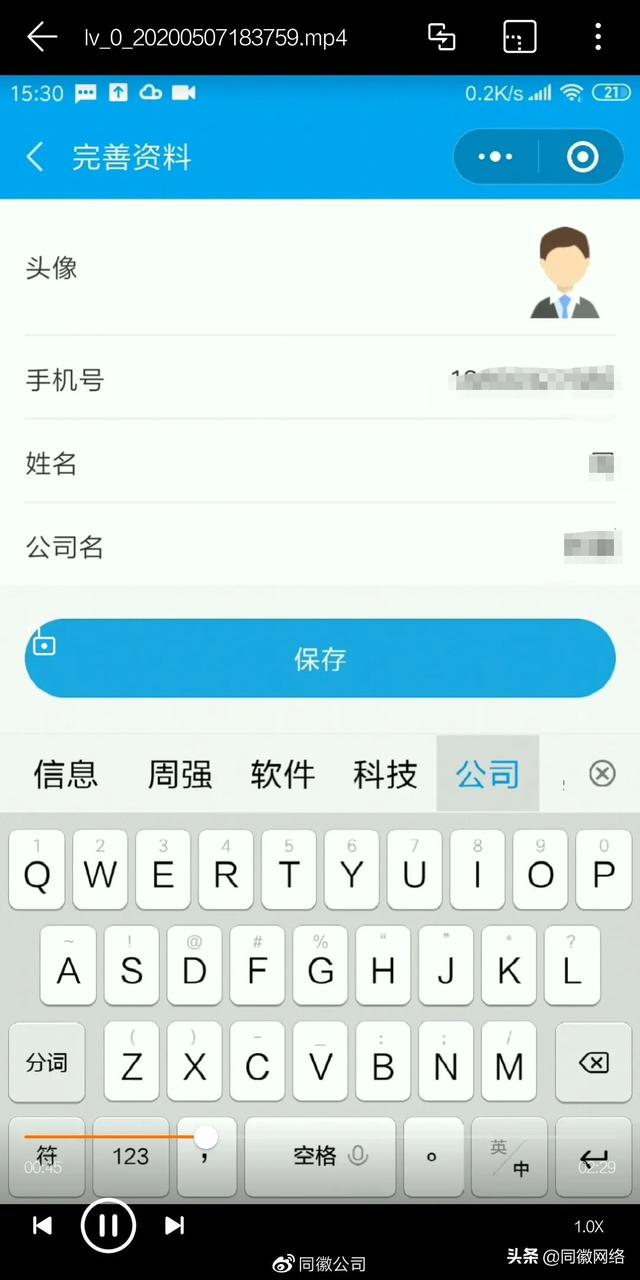The height and width of the screenshot is (1280, 640).
Task: Tap the video progress slider handle
Action: point(206,1136)
